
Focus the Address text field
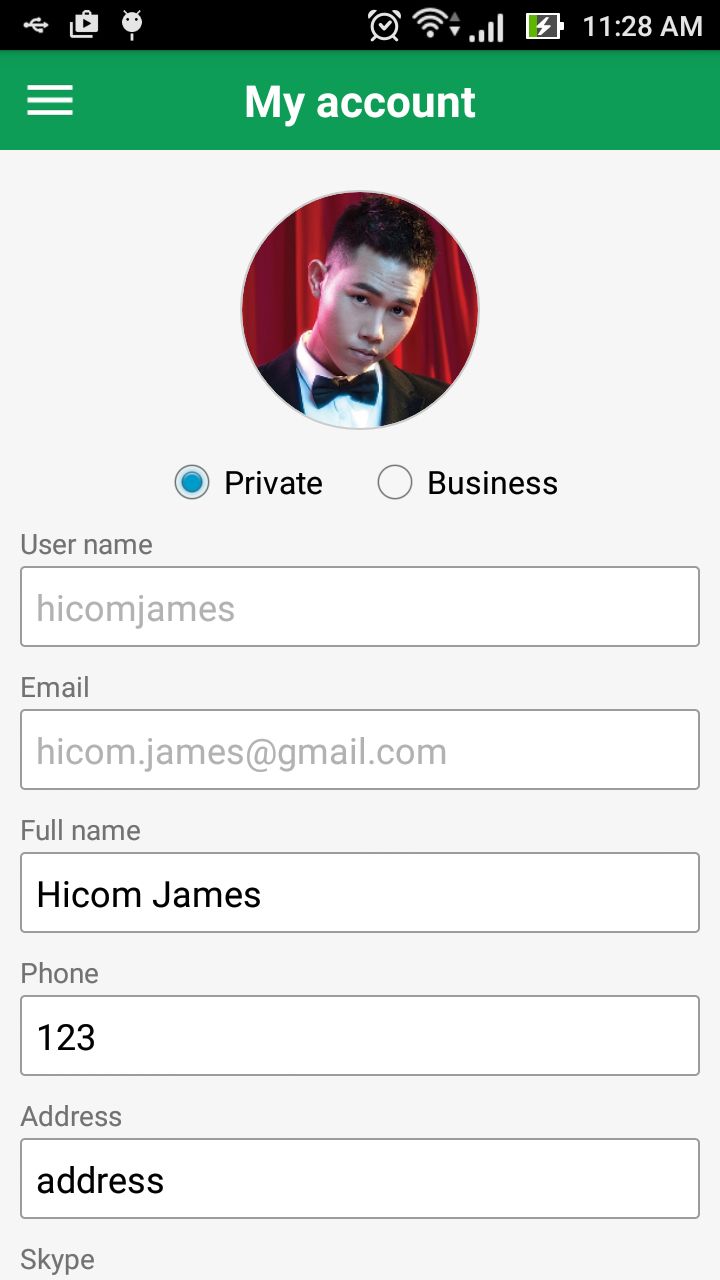360,1179
